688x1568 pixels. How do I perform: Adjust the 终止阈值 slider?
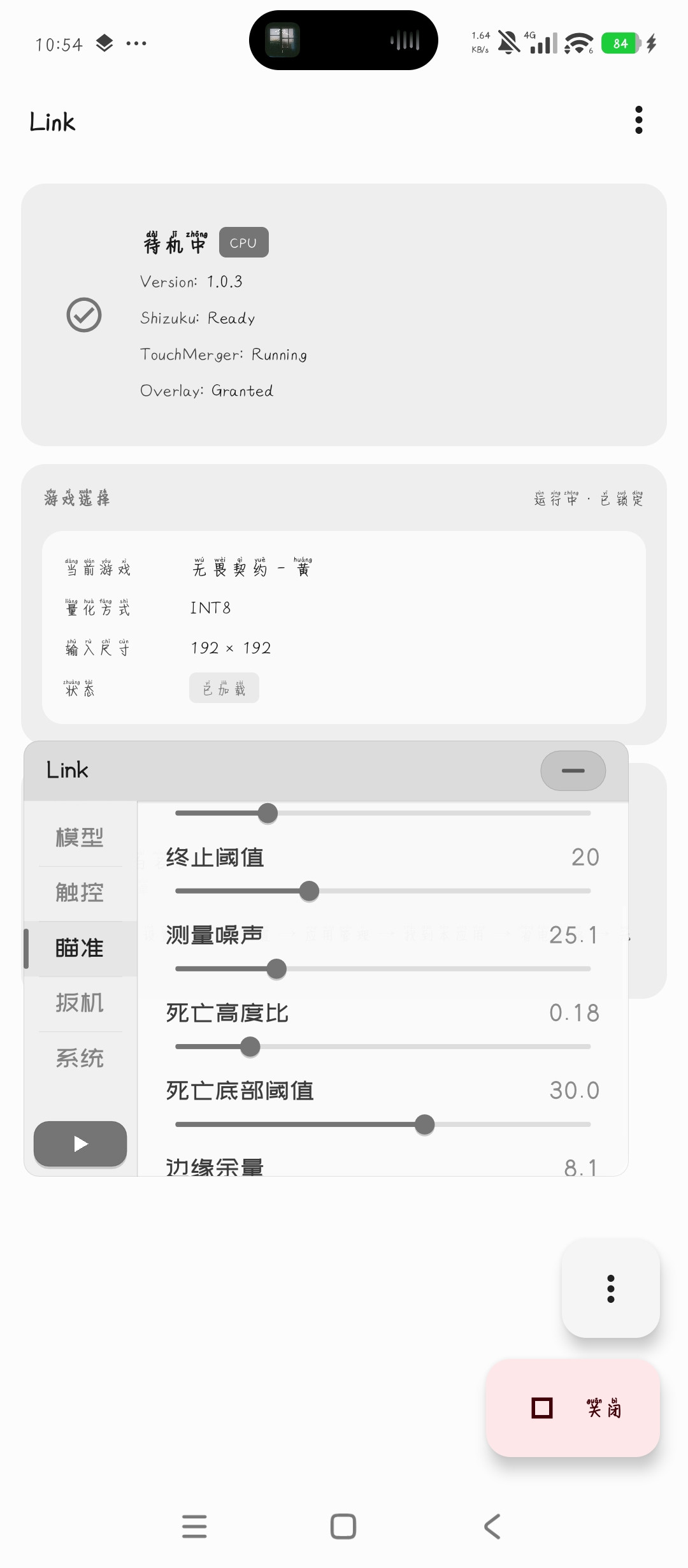pos(309,891)
